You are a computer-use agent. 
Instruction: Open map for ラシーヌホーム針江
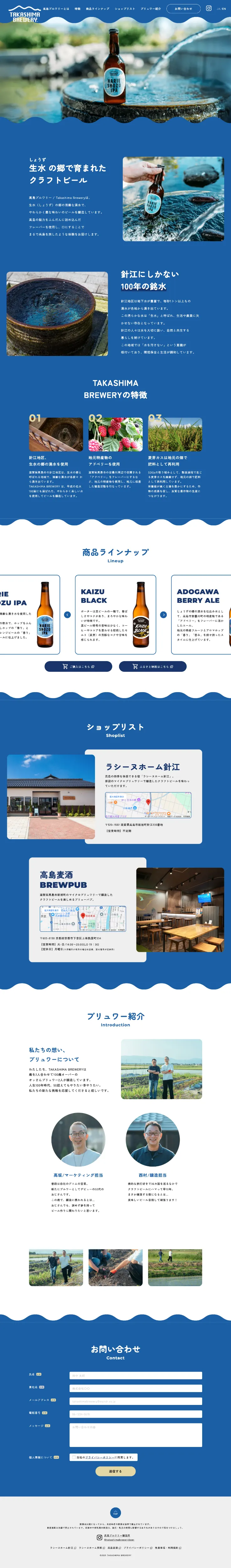(x=148, y=805)
